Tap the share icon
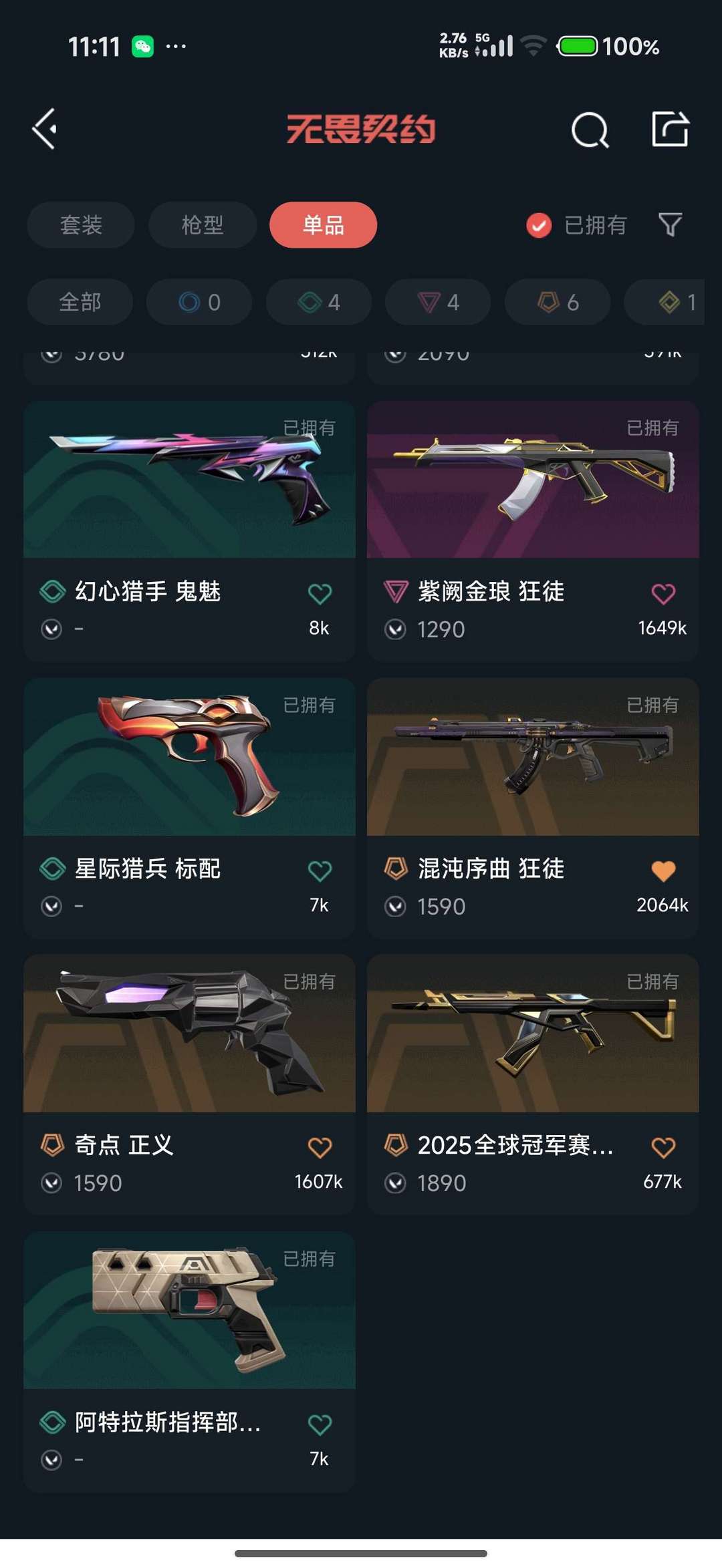 (x=670, y=128)
